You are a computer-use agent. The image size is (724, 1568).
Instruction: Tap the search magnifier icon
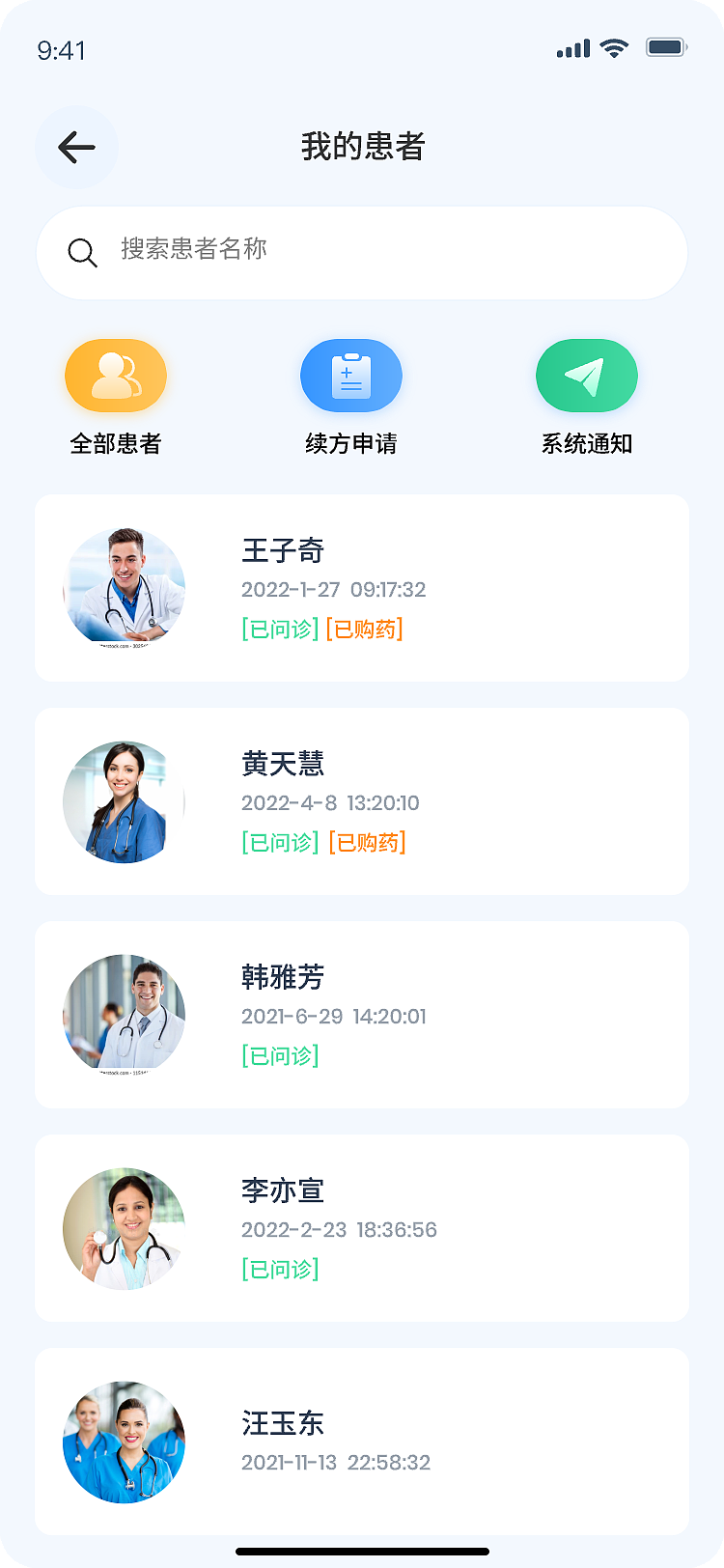pyautogui.click(x=83, y=252)
